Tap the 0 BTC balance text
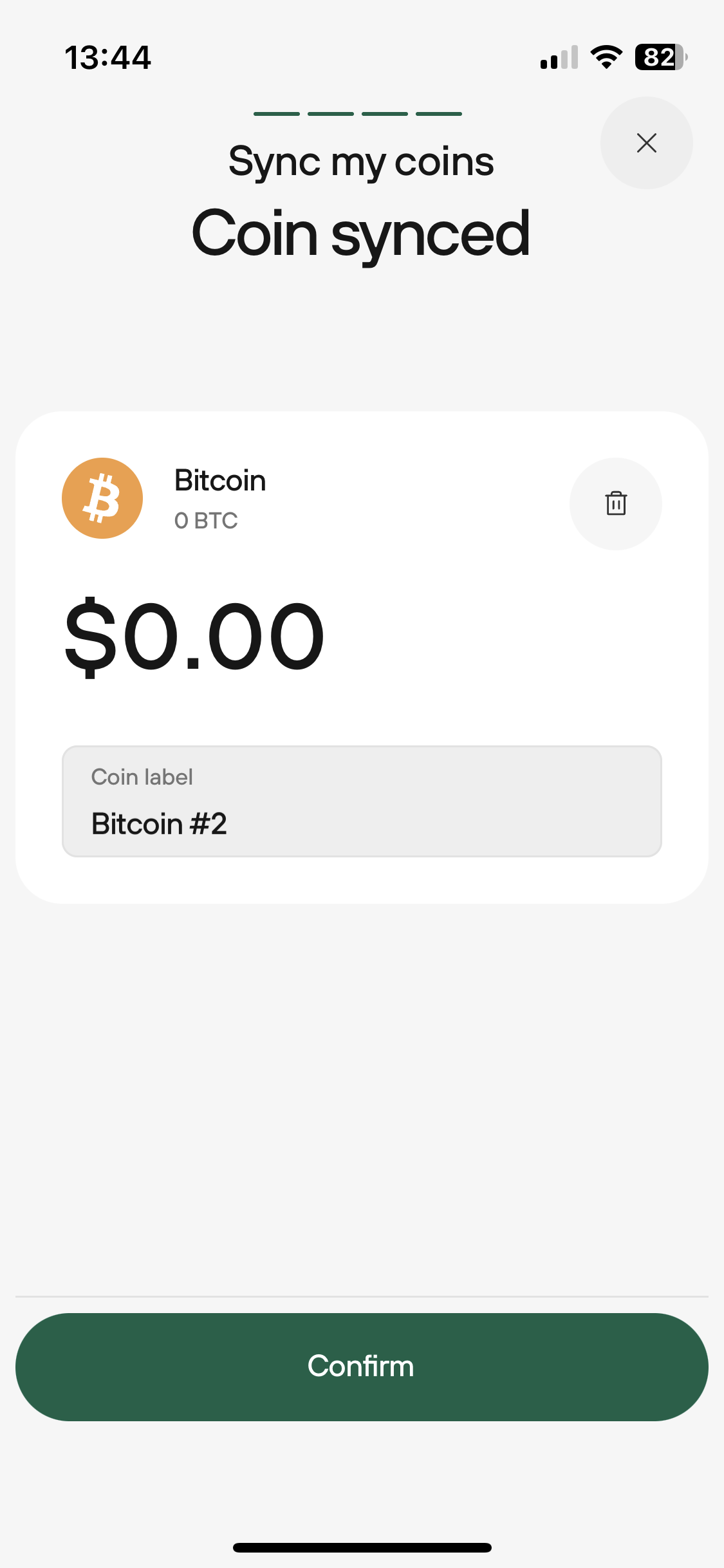The height and width of the screenshot is (1568, 724). tap(205, 520)
